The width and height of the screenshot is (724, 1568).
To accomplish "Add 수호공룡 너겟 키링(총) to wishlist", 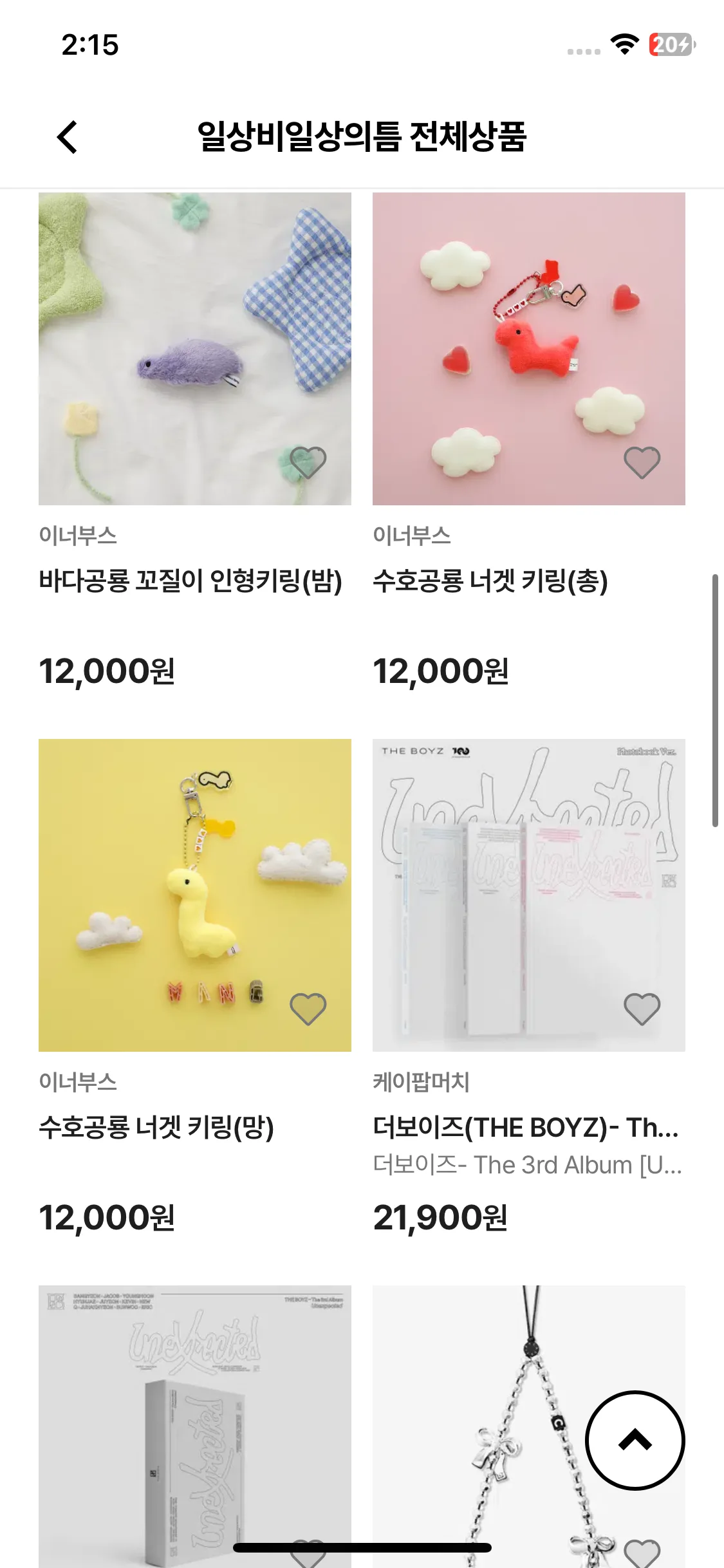I will point(642,462).
